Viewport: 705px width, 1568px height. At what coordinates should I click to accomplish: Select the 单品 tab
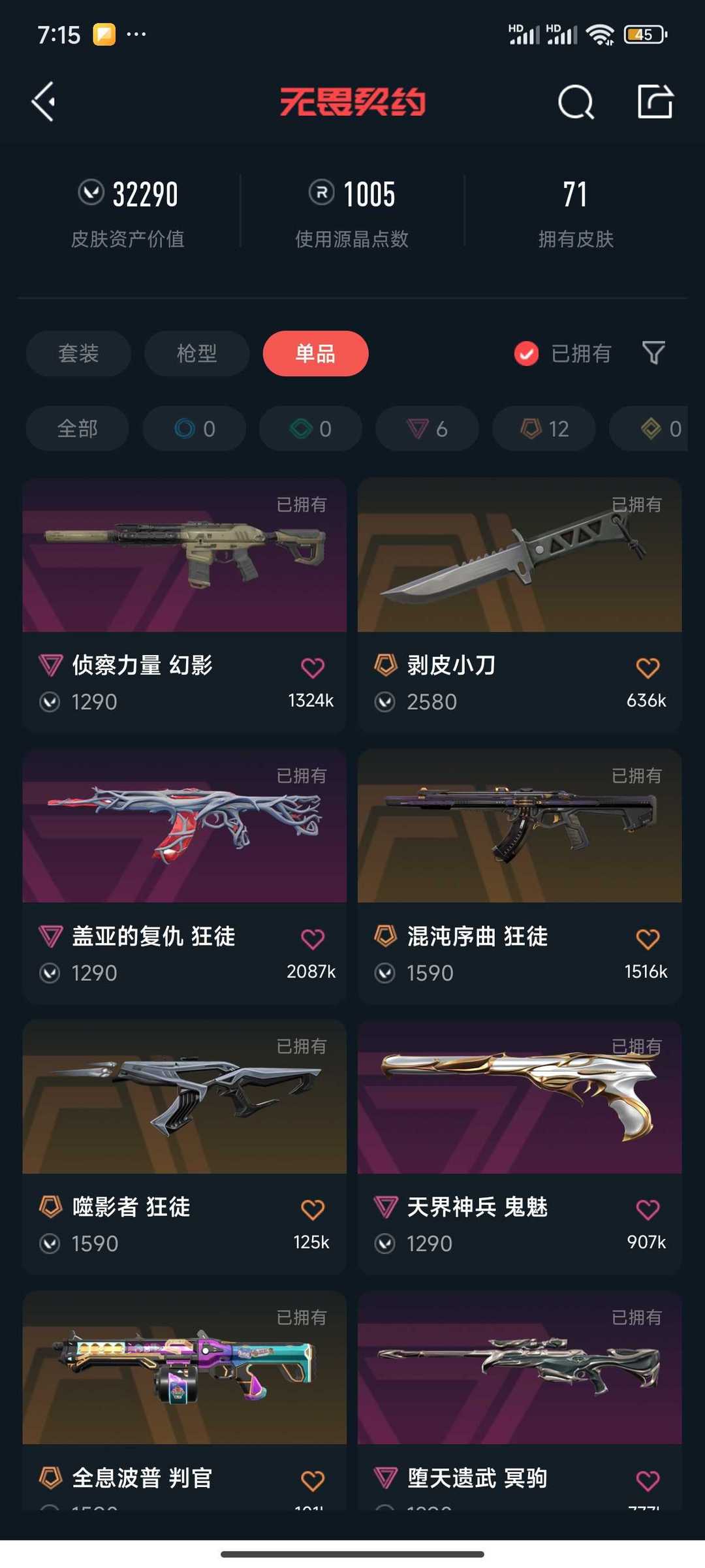coord(315,353)
